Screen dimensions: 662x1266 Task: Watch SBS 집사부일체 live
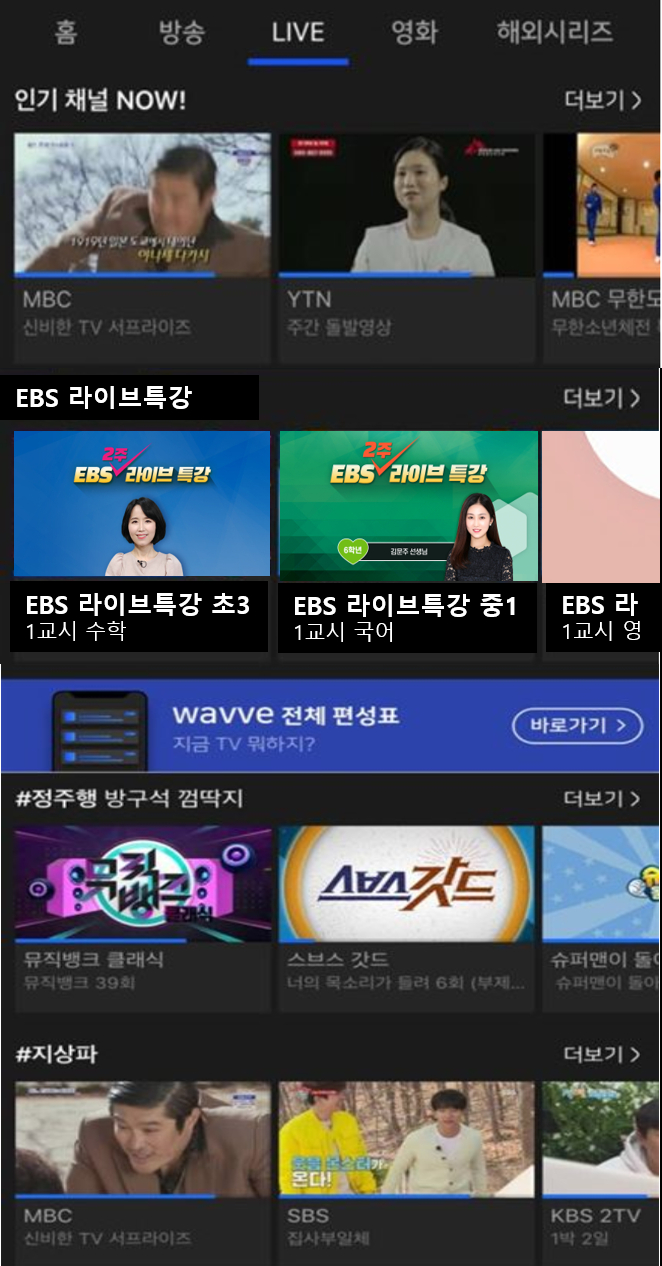[x=407, y=1169]
